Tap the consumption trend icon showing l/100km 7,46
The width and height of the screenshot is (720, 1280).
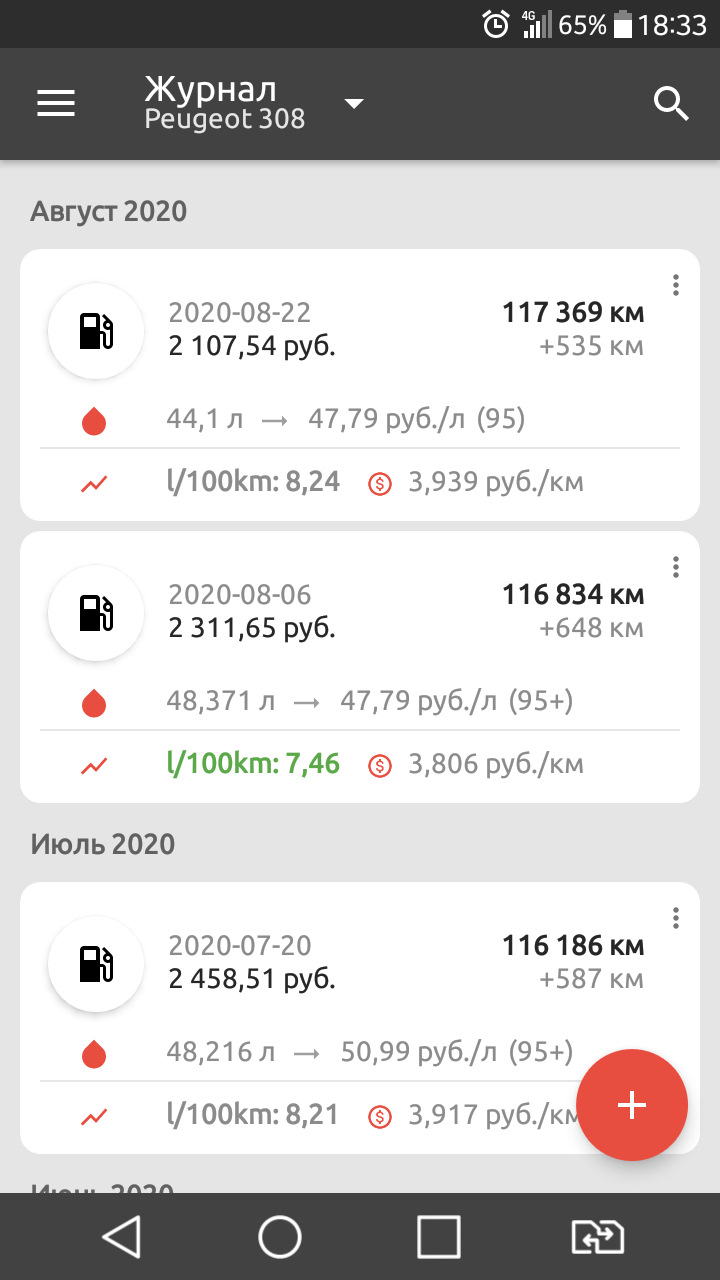click(95, 764)
